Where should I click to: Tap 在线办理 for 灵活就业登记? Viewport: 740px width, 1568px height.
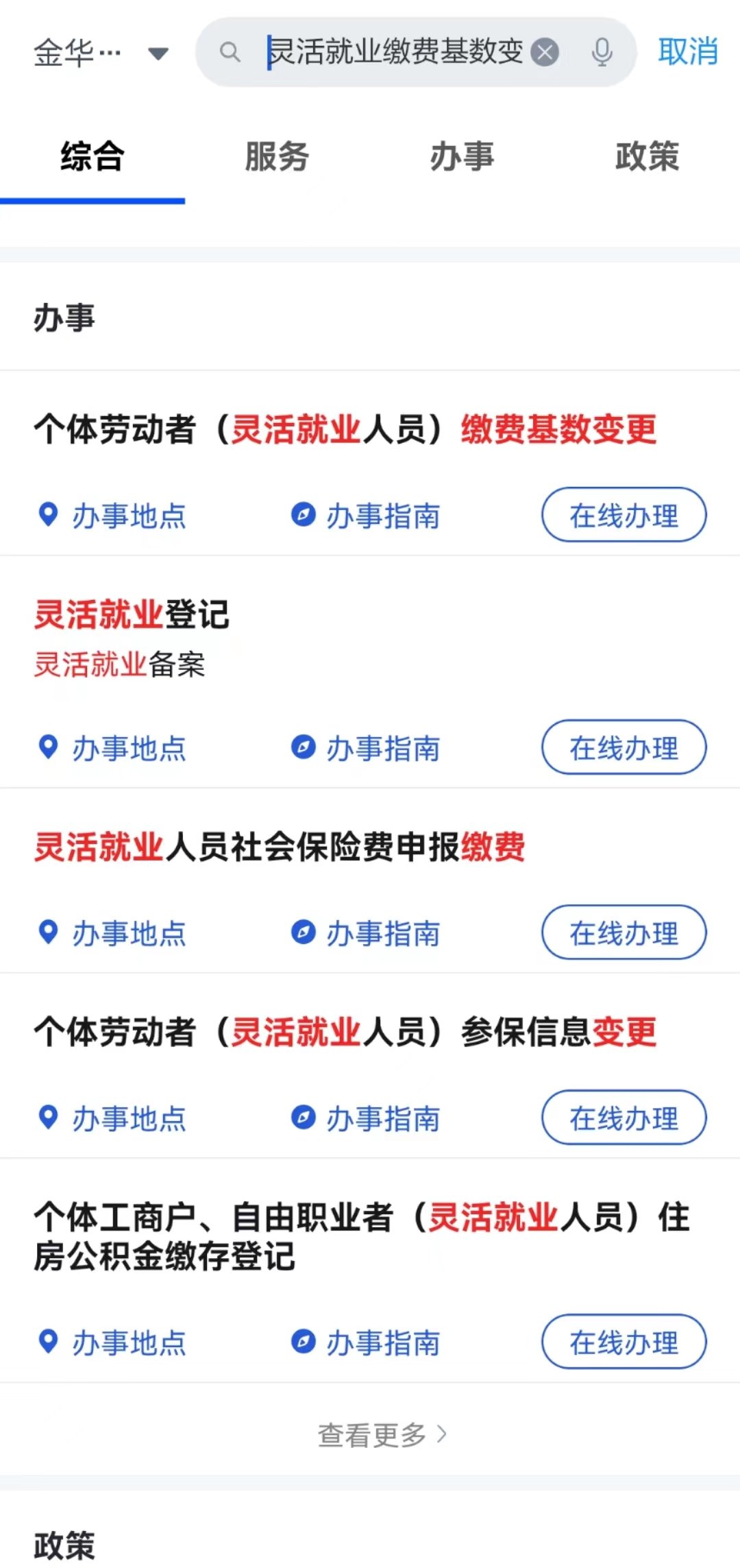pos(624,747)
